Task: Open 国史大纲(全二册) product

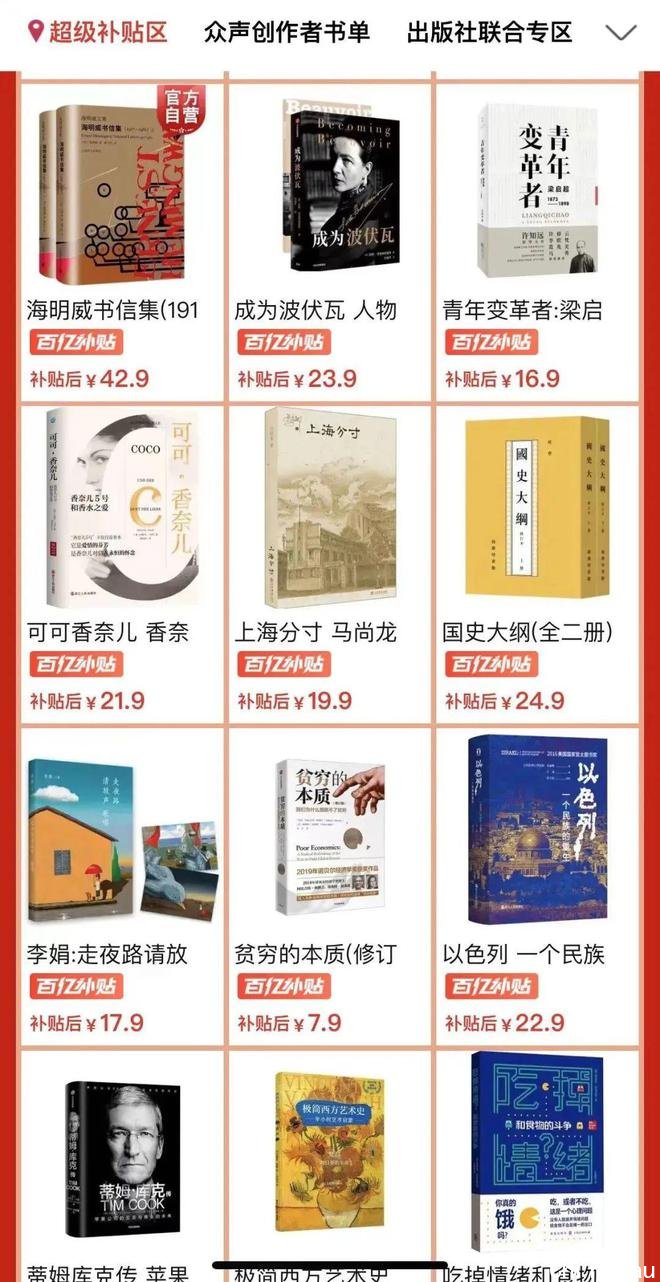Action: [x=537, y=520]
